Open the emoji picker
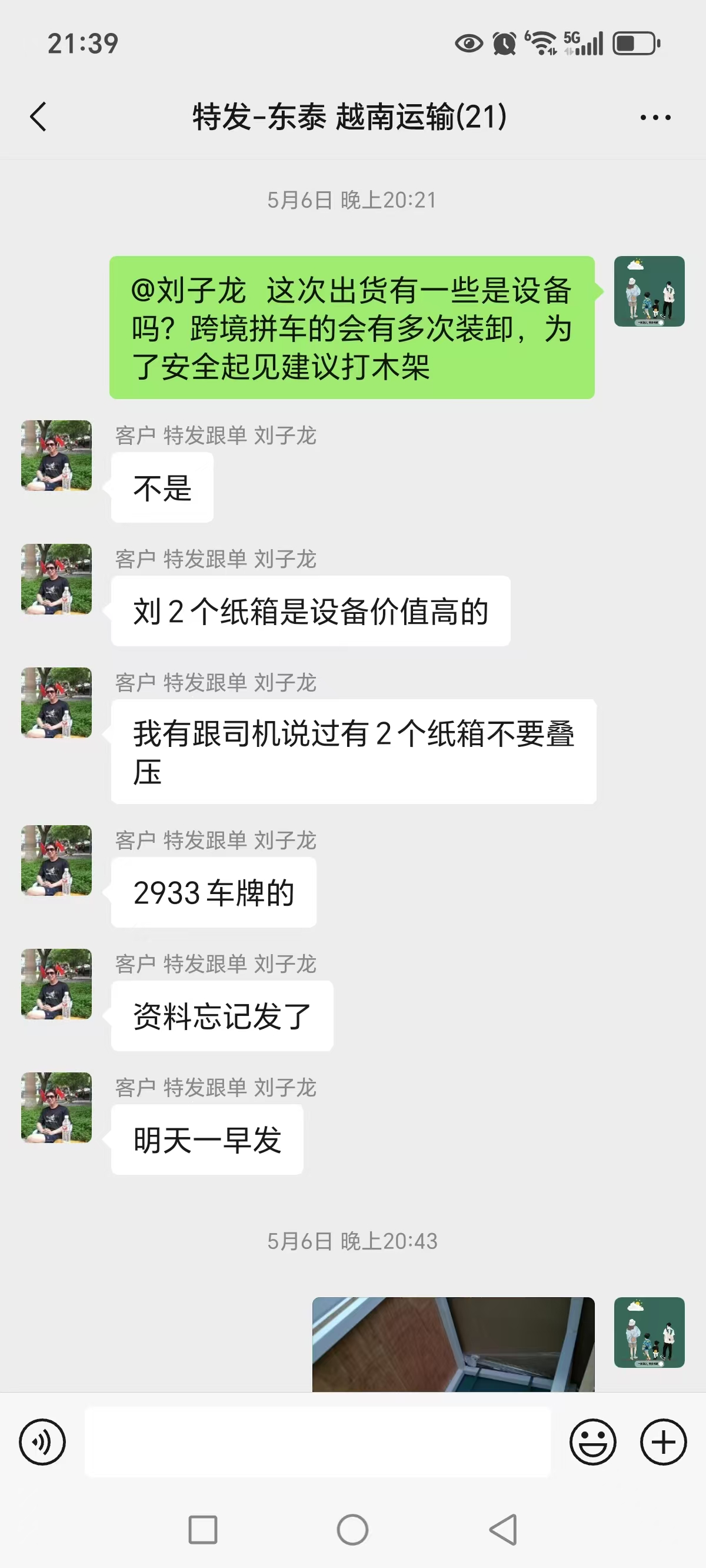The height and width of the screenshot is (1568, 706). 593,1441
